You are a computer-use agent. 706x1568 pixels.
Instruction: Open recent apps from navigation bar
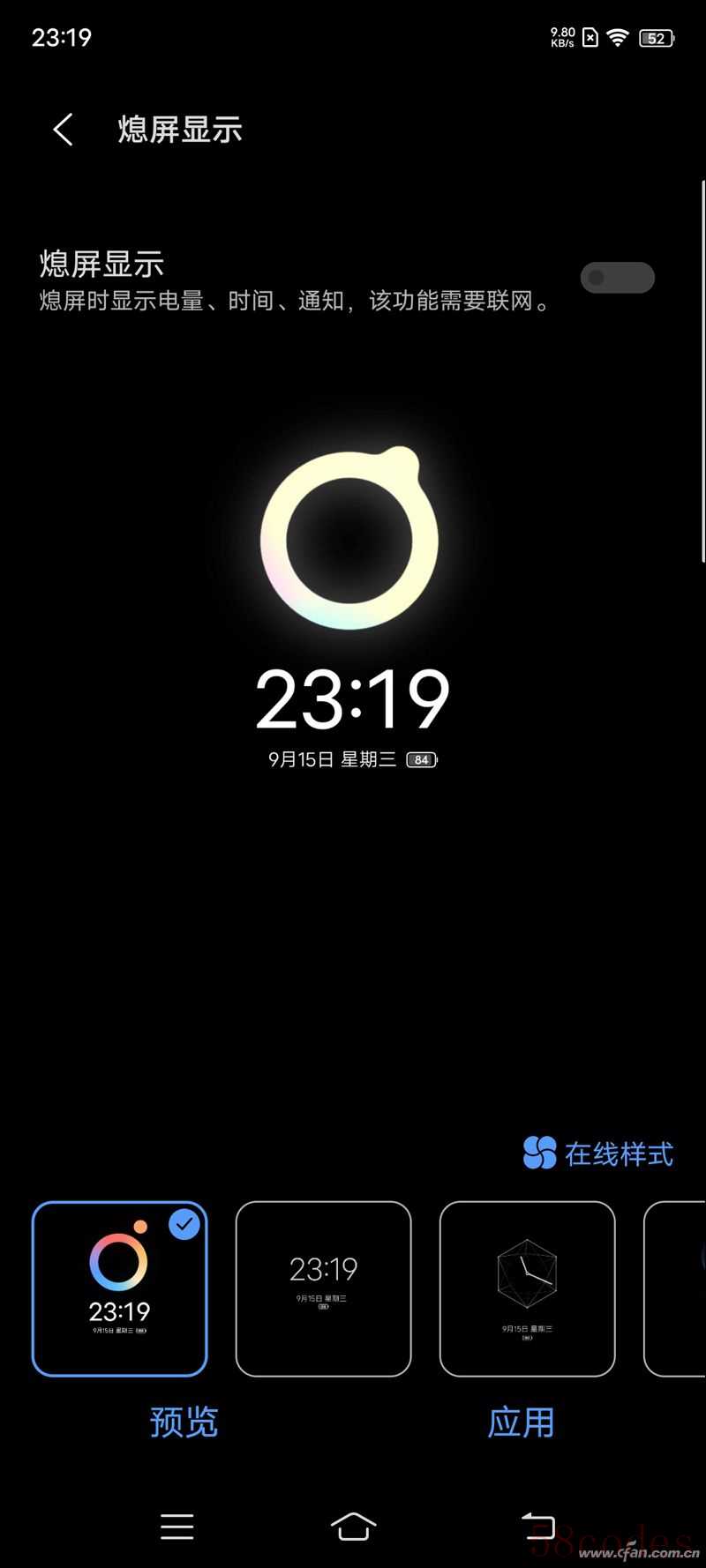point(176,1527)
